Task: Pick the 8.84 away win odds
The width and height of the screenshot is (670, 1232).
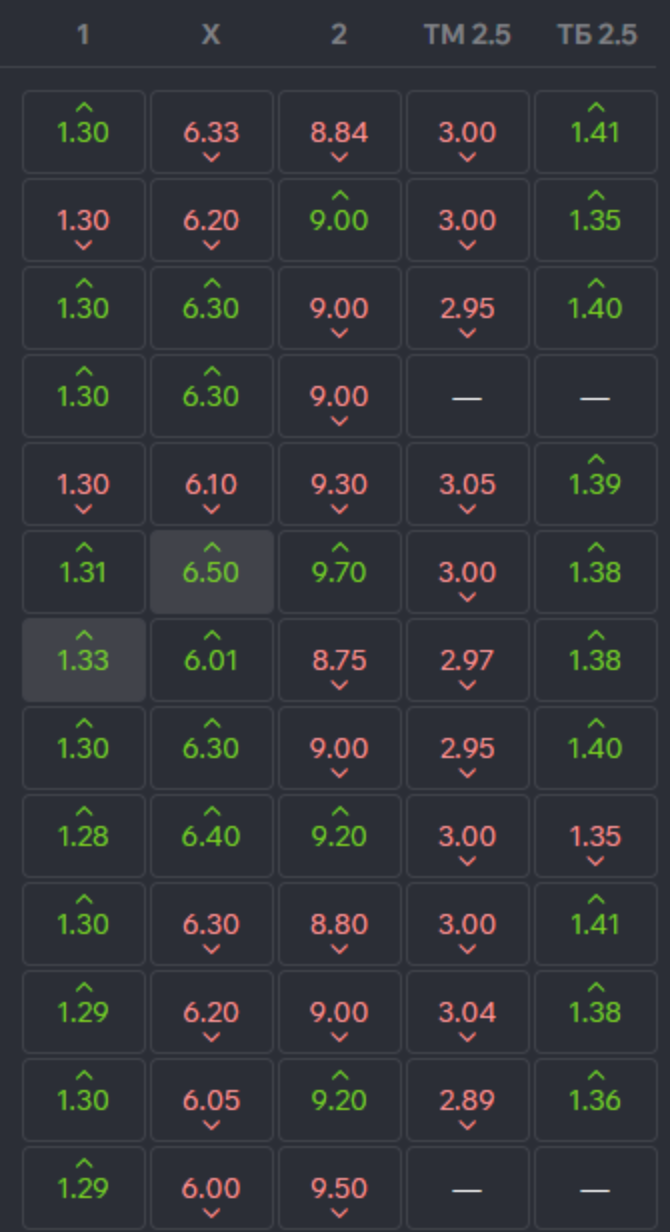Action: click(x=339, y=132)
